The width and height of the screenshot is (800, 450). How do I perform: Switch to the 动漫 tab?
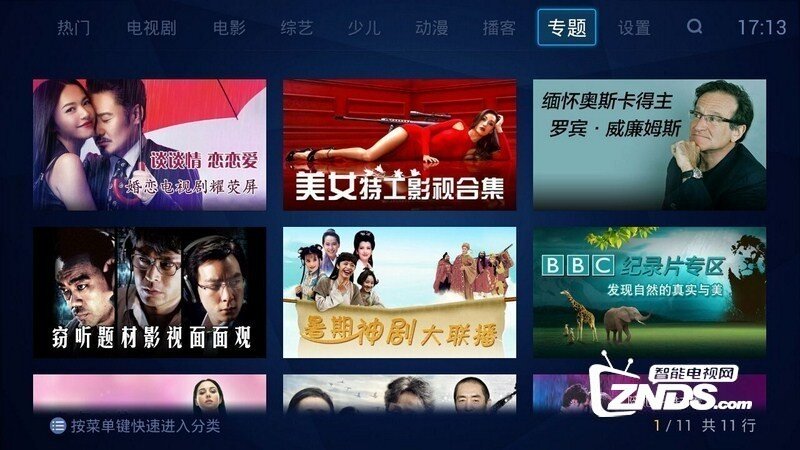pyautogui.click(x=432, y=28)
